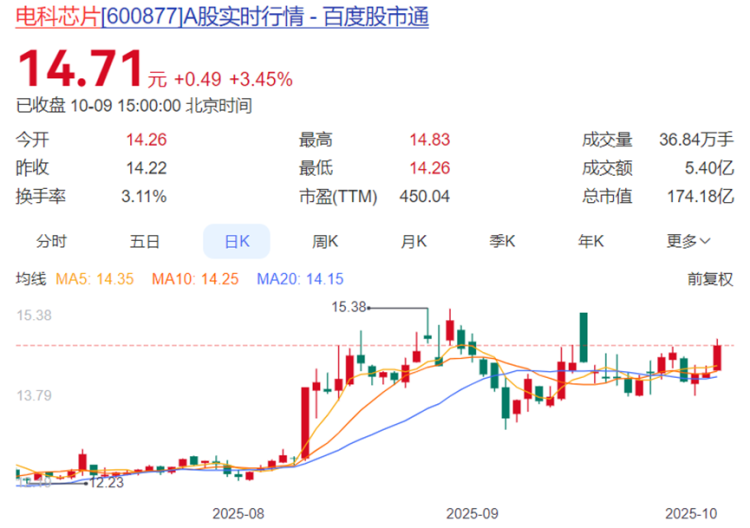Viewport: 750px width, 528px height.
Task: Switch to the 五日 chart tab
Action: pos(144,241)
